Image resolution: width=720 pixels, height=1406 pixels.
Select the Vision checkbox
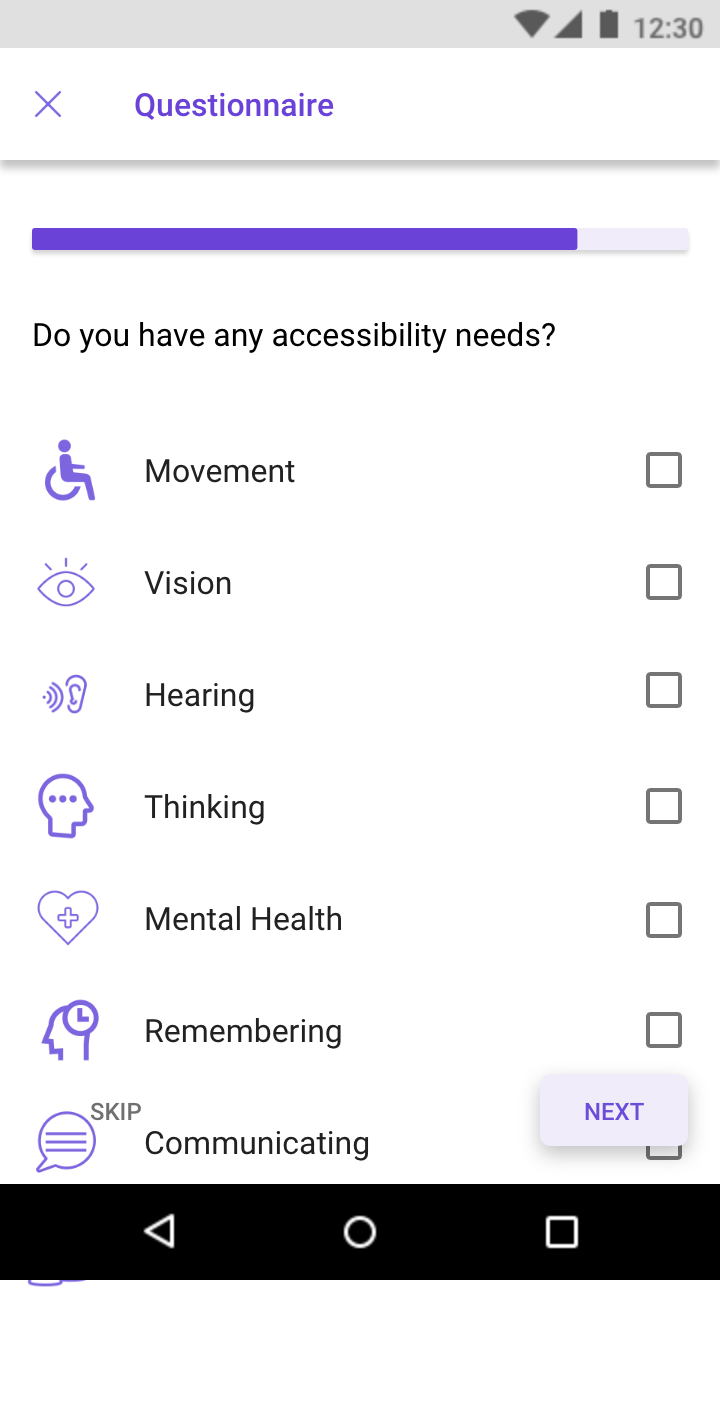[x=664, y=582]
